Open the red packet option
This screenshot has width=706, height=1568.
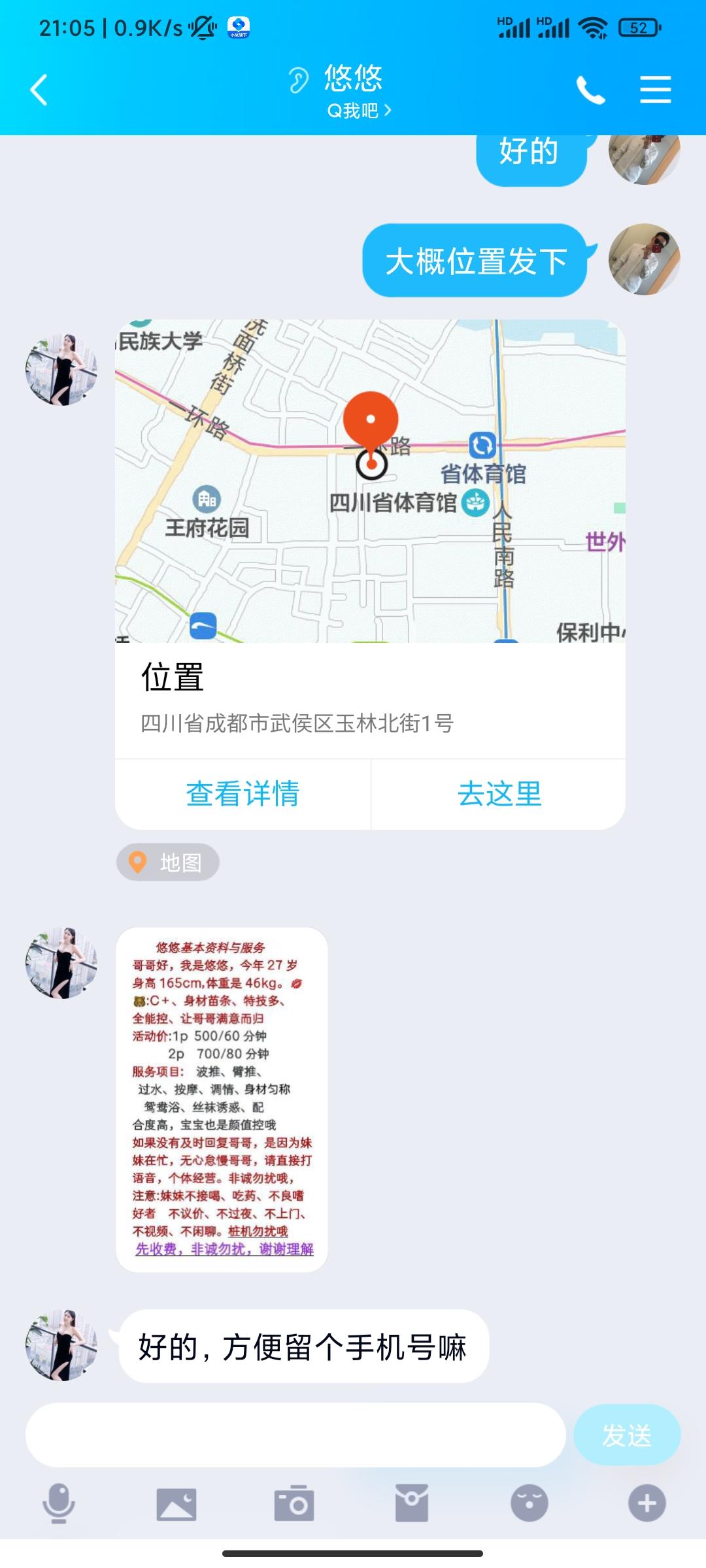[411, 1503]
